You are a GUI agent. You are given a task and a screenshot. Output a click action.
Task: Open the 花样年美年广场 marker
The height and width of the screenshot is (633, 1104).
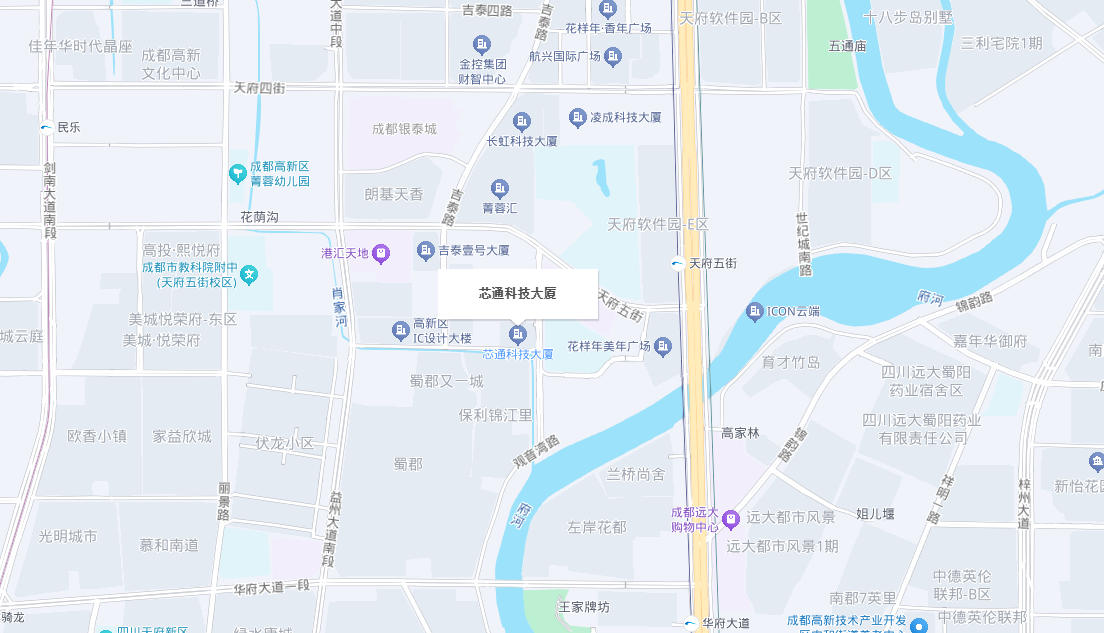pos(663,346)
